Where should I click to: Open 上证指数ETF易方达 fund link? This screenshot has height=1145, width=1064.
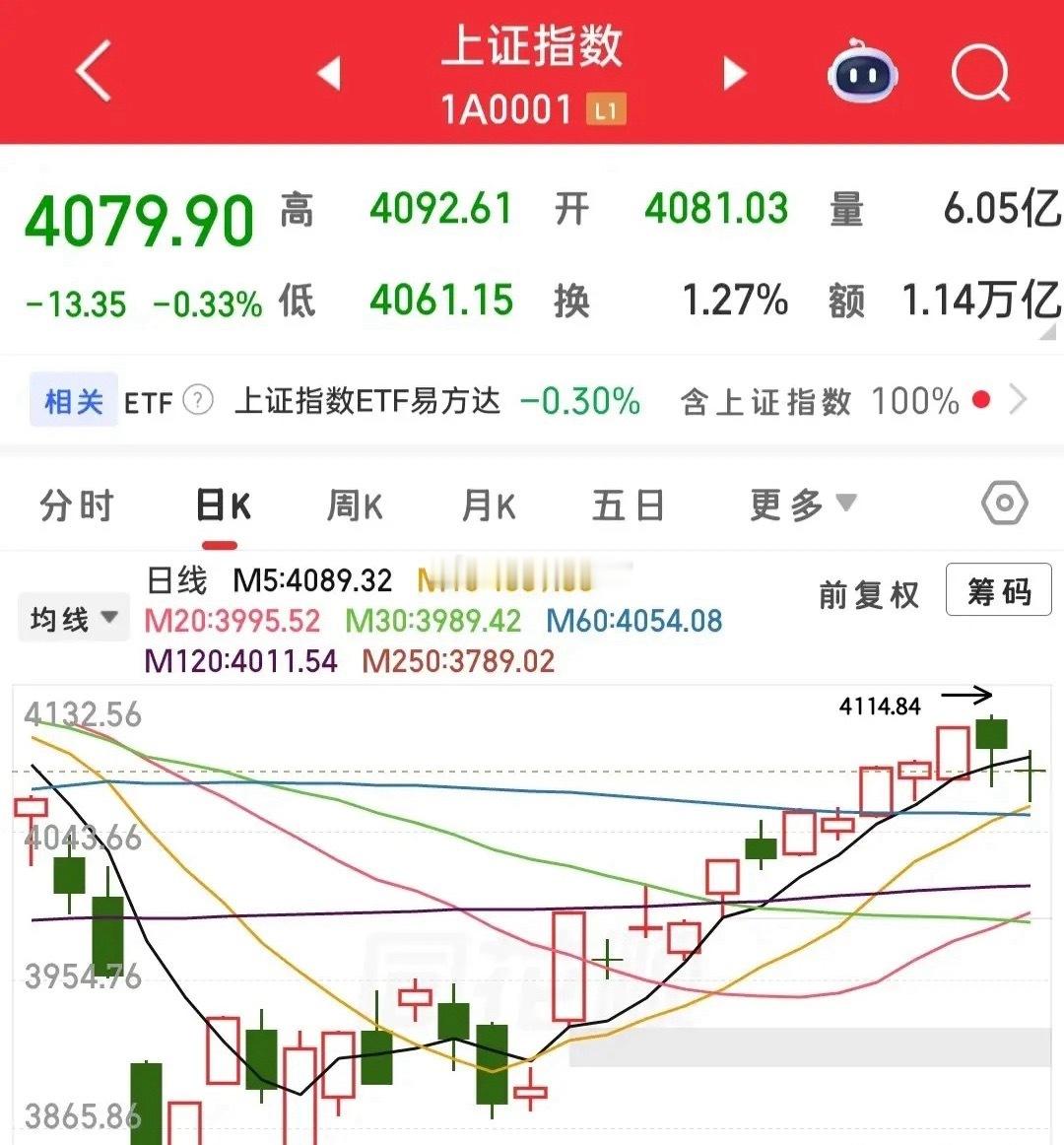[x=369, y=401]
